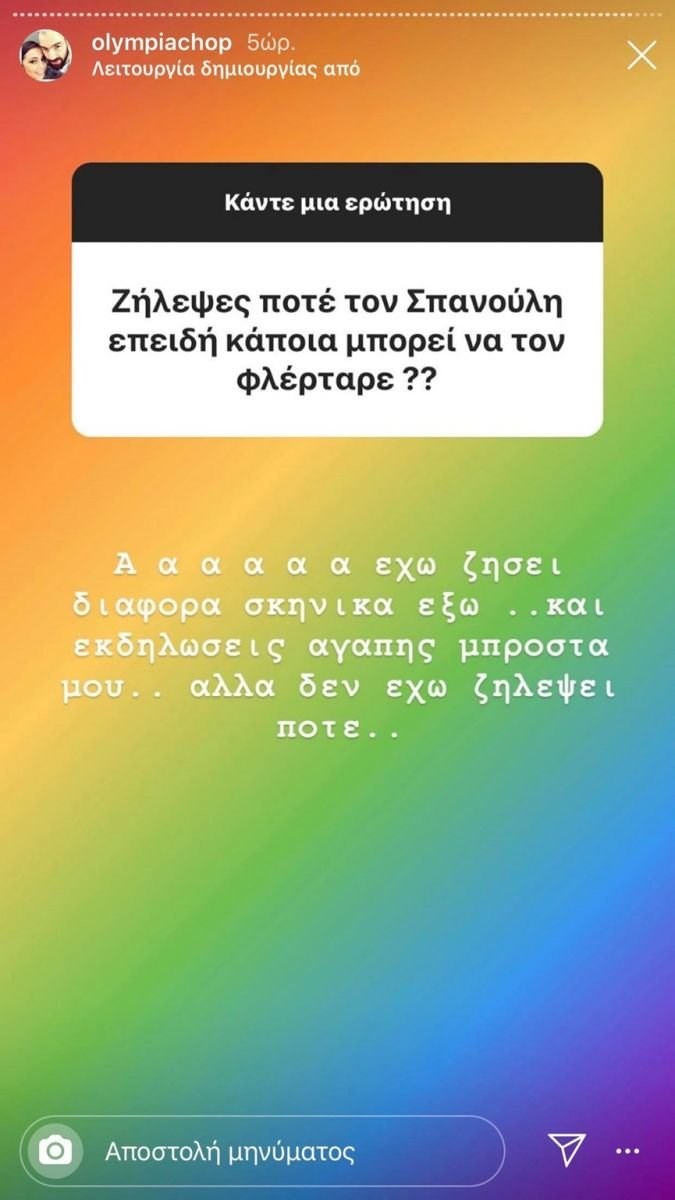Open olympiachop's profile picture
The height and width of the screenshot is (1200, 675).
[x=46, y=56]
